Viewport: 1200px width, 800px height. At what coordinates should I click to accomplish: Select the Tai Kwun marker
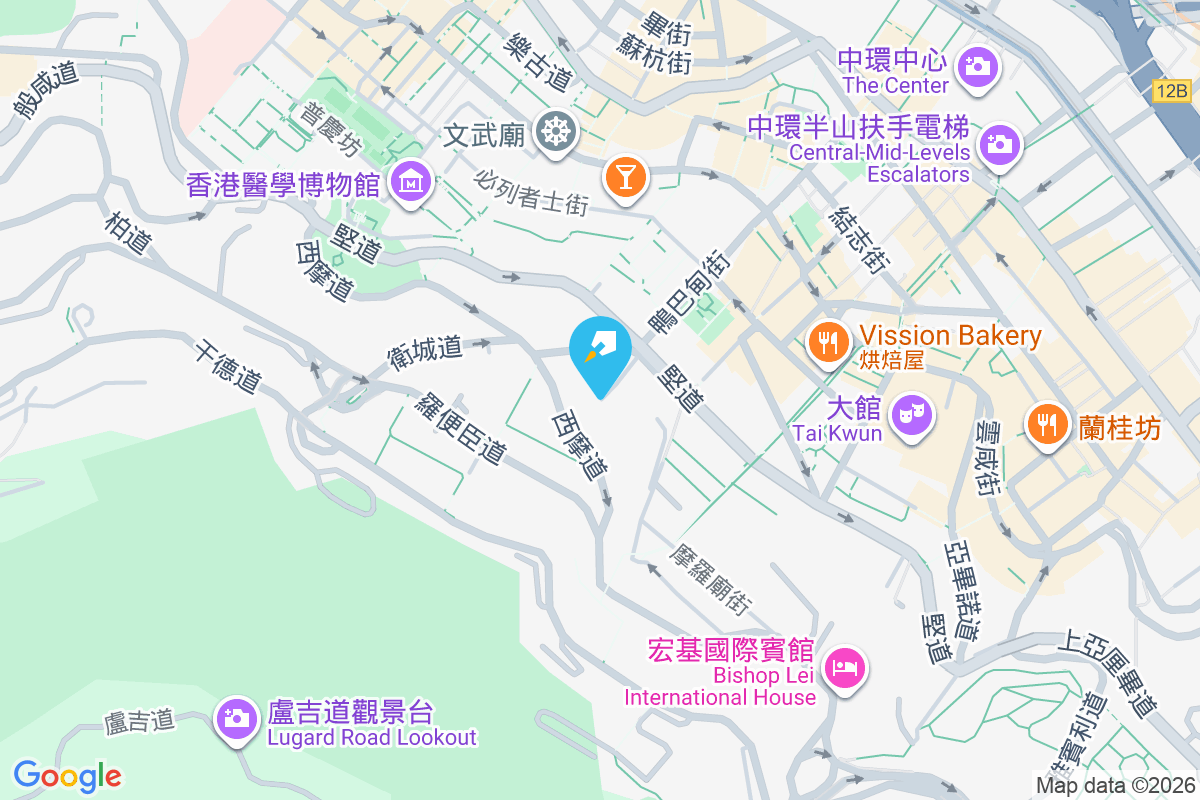coord(912,411)
